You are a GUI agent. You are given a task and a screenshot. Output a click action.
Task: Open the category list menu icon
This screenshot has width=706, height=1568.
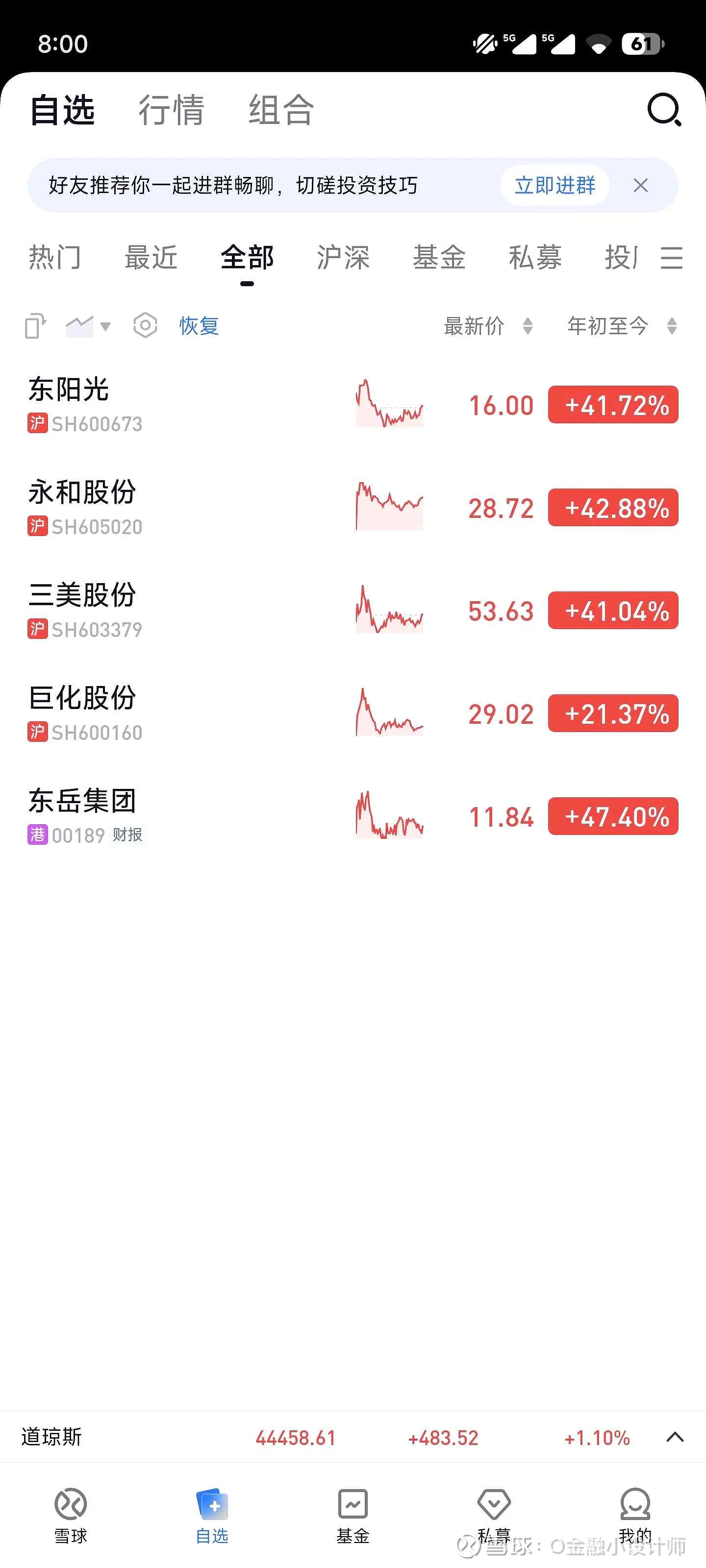coord(671,257)
